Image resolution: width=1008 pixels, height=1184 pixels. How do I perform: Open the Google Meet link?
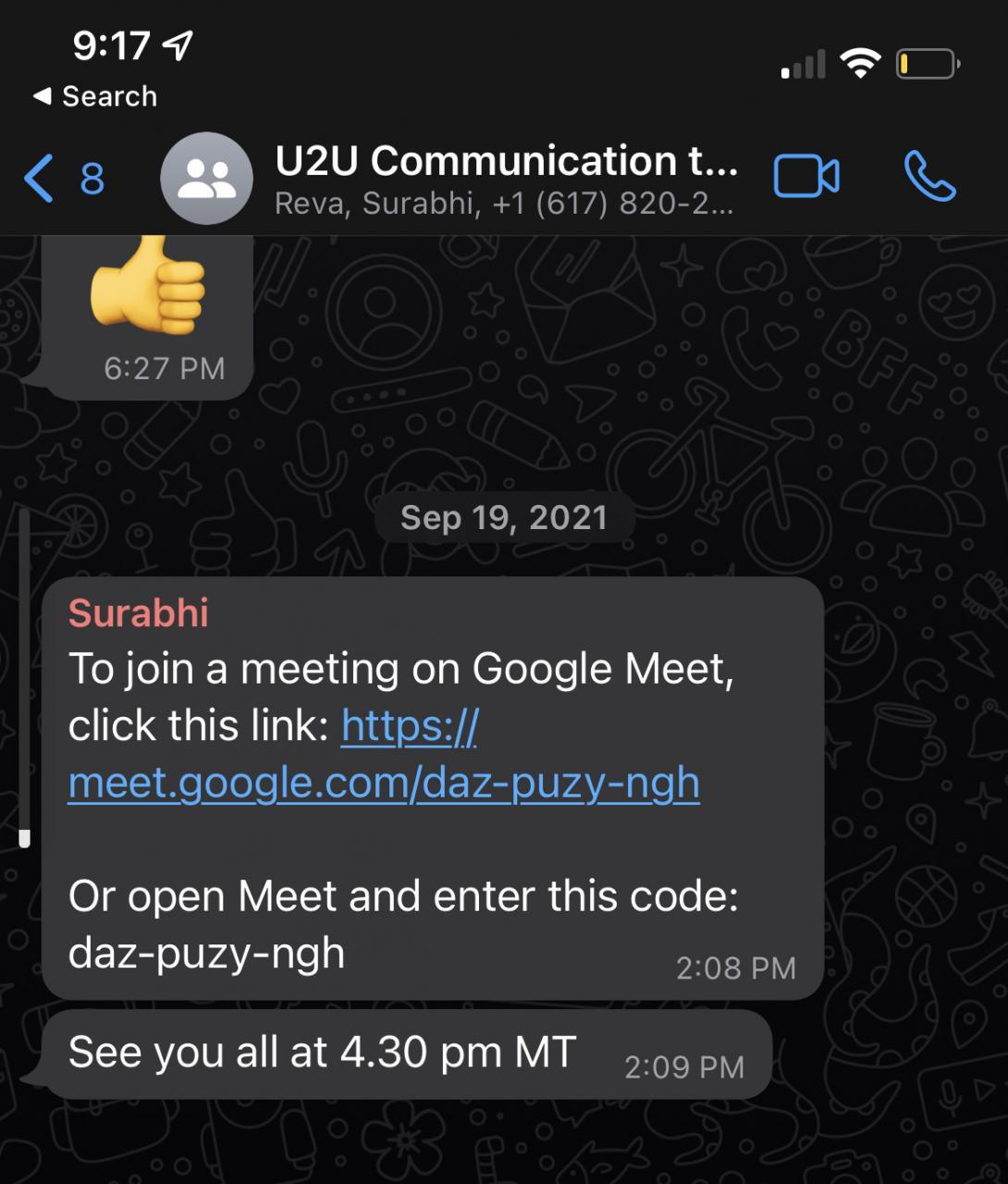pos(383,783)
